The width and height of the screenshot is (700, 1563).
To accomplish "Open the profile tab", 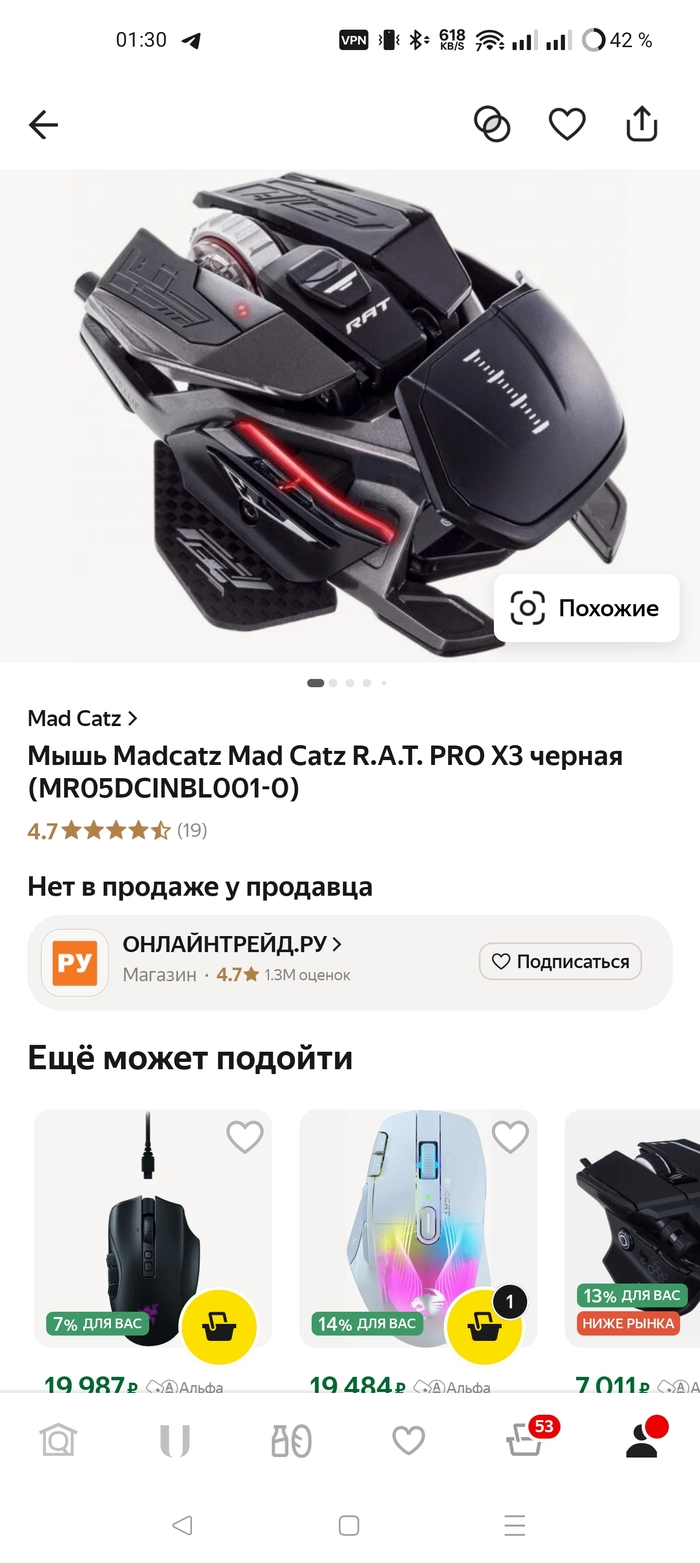I will tap(642, 1441).
